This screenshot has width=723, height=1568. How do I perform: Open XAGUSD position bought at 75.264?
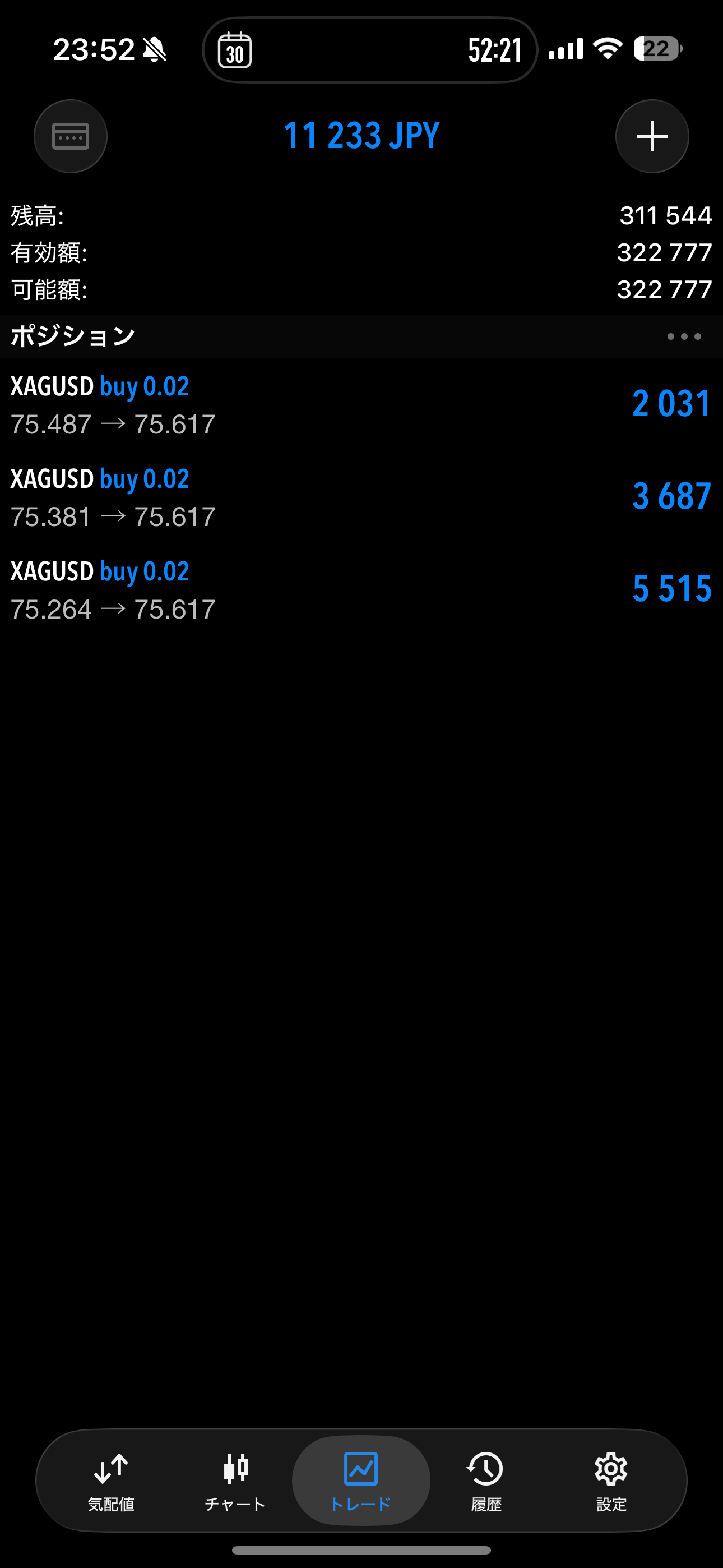point(361,590)
